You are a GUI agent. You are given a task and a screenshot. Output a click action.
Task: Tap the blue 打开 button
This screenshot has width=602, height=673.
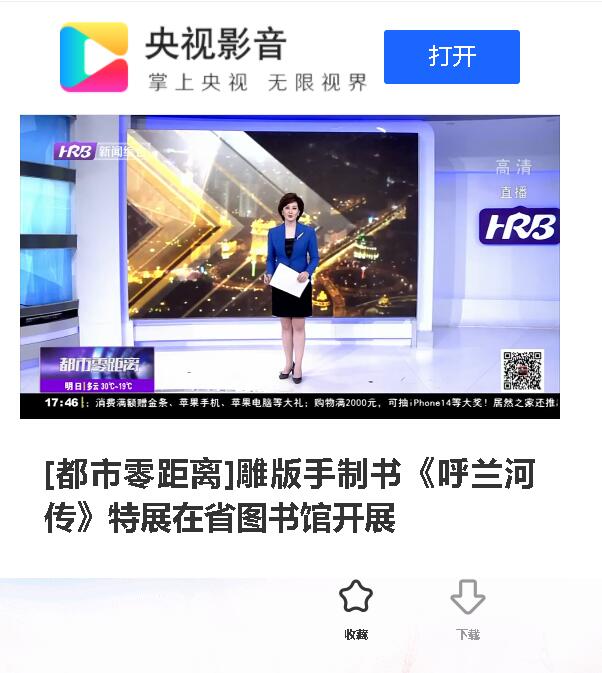tap(451, 57)
